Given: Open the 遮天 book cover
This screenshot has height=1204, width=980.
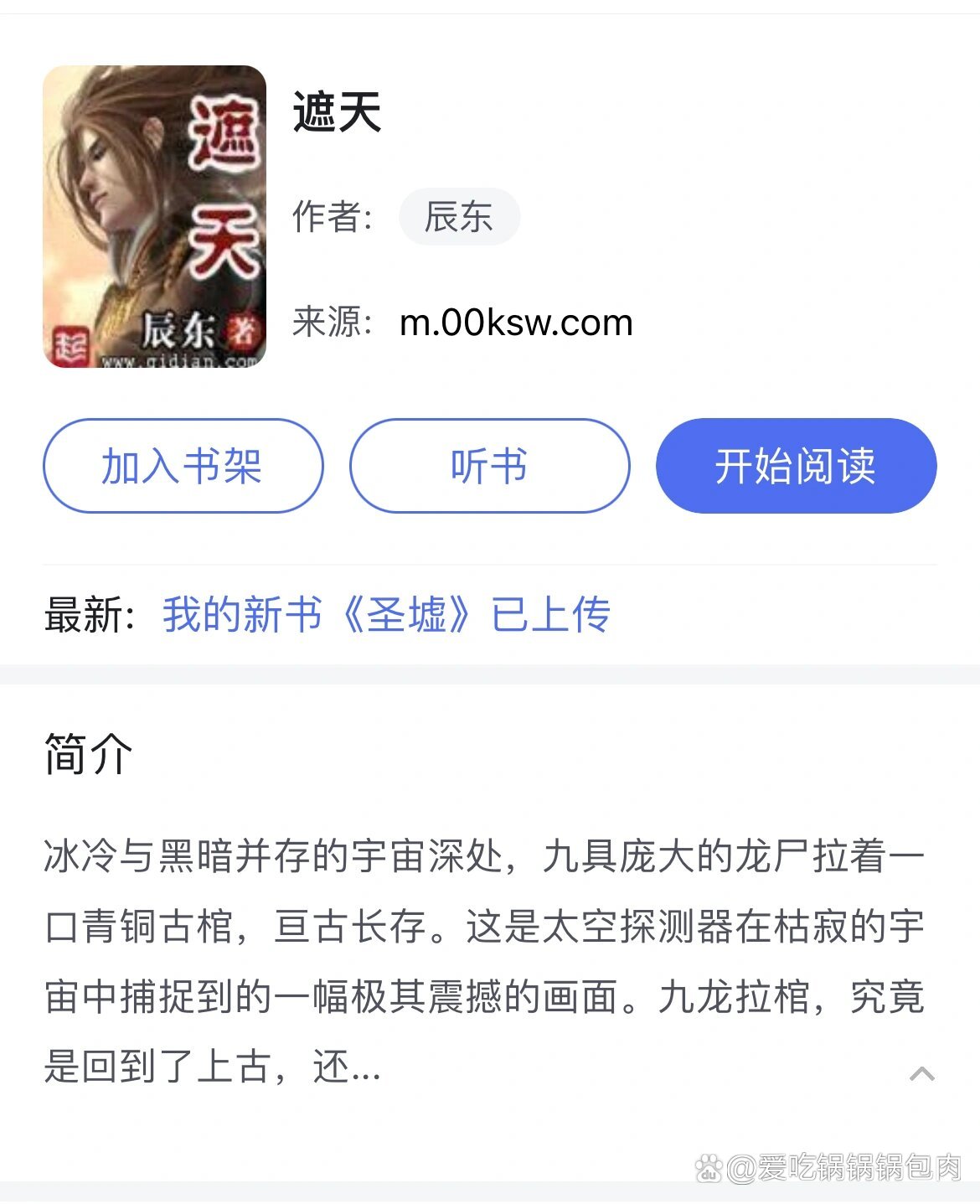Looking at the screenshot, I should (x=154, y=217).
